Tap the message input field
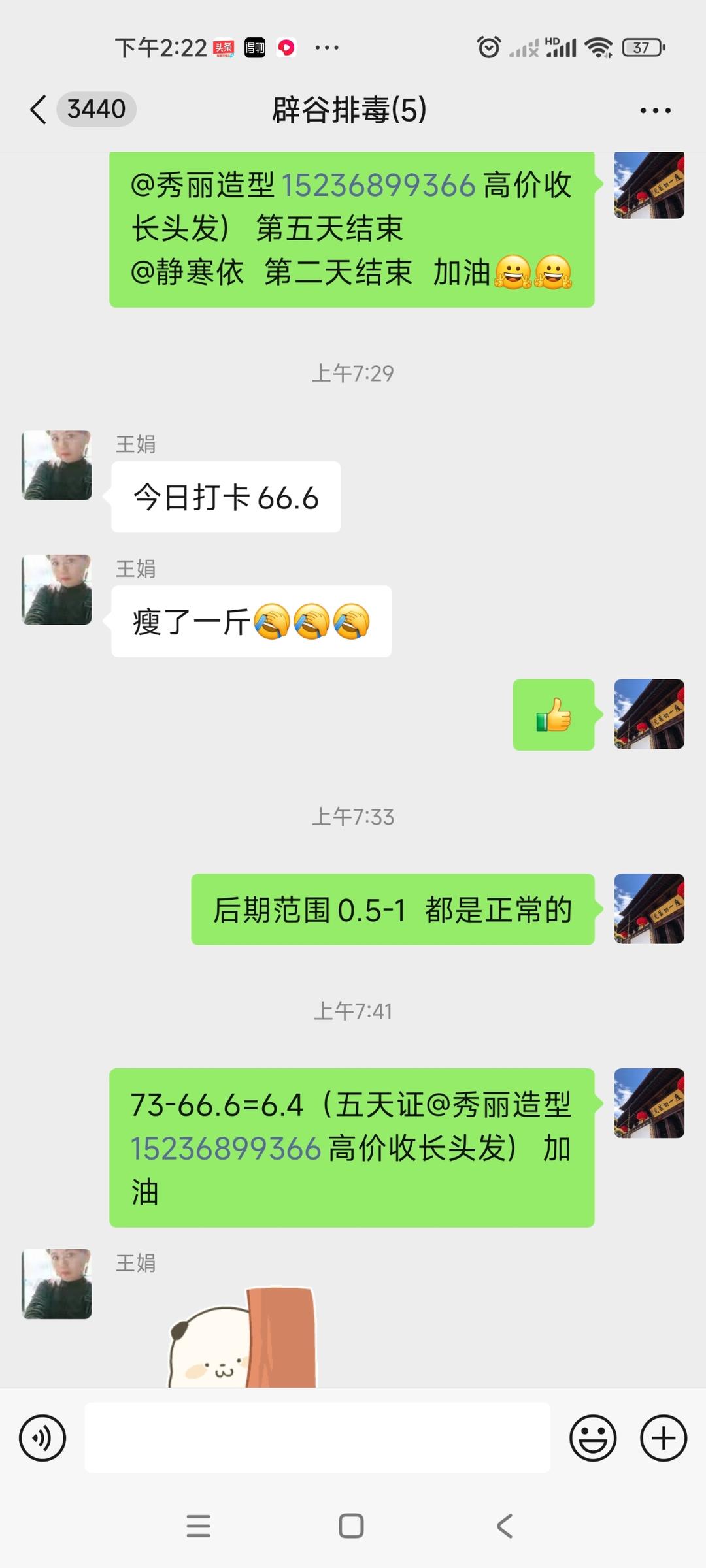The image size is (706, 1568). [317, 1438]
